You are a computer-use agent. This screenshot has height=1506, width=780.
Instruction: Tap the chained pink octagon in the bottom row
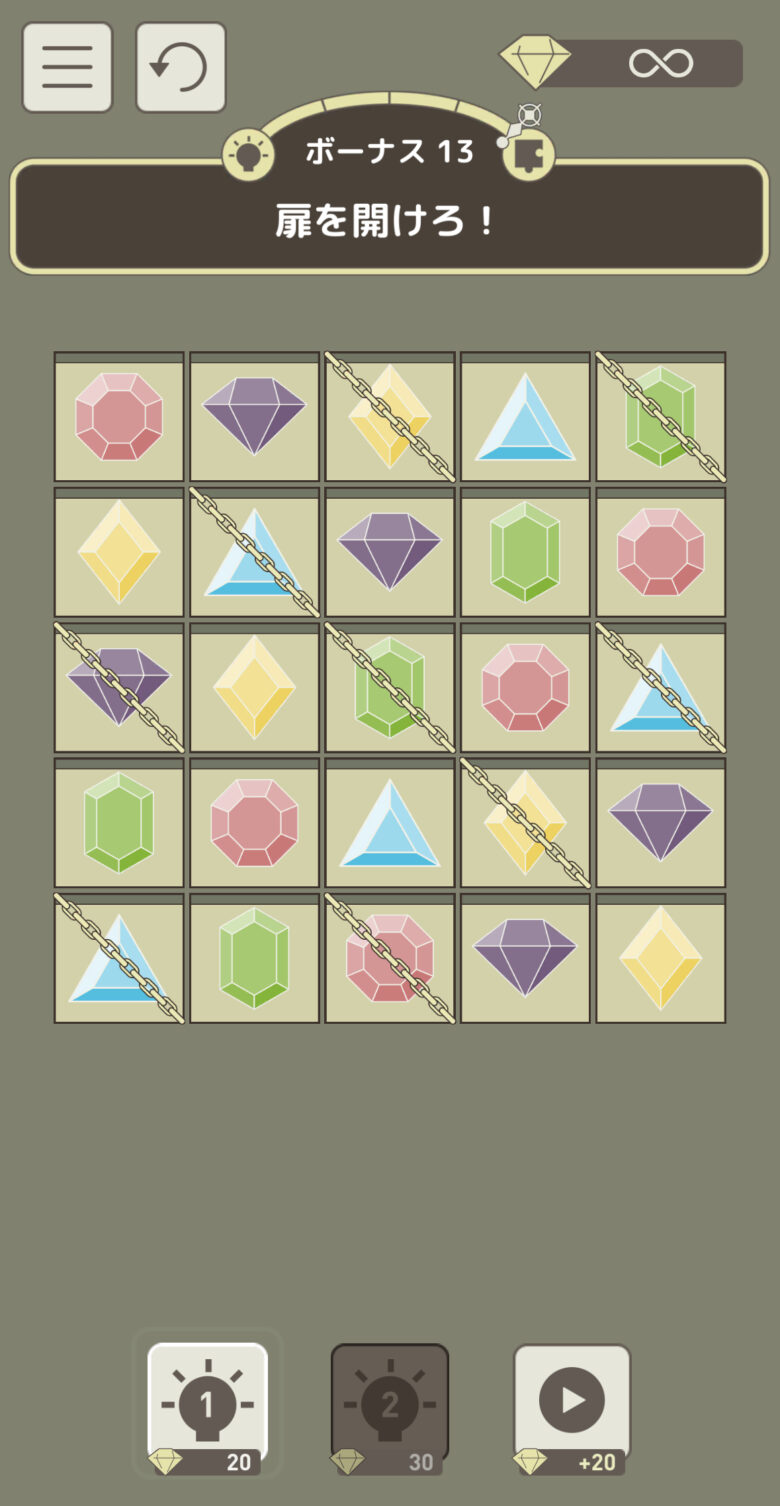[390, 959]
